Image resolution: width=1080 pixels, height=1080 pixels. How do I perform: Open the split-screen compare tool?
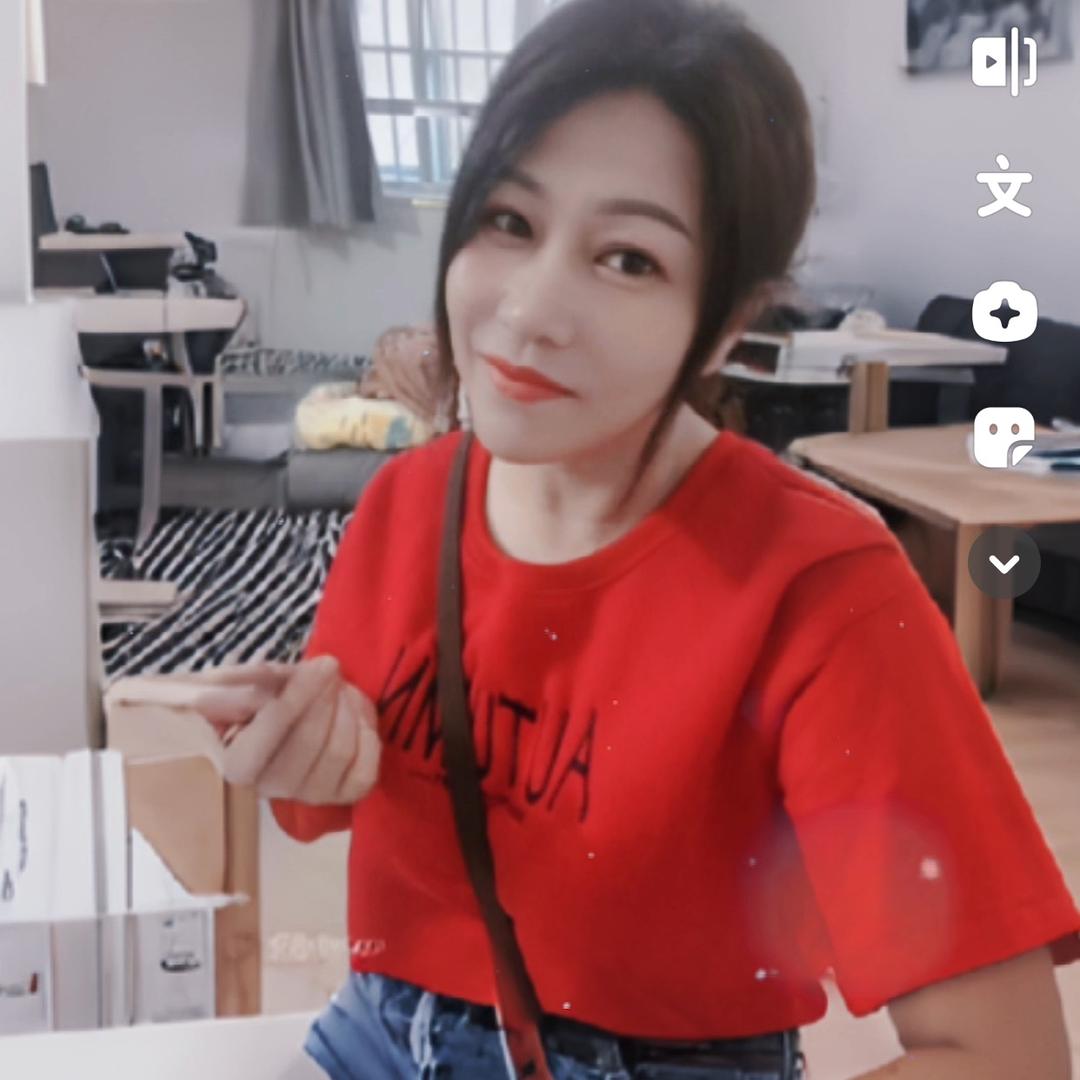[x=1004, y=61]
